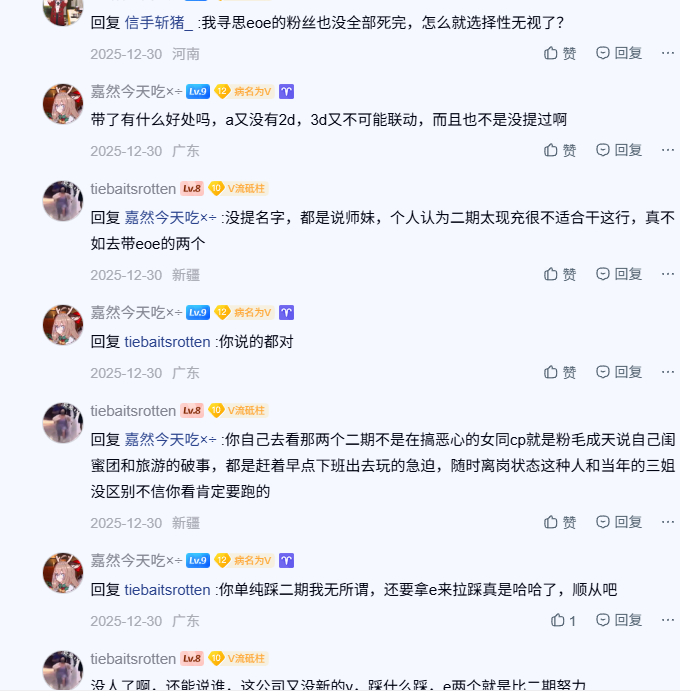Open more options for 你说的都对 comment

point(668,372)
